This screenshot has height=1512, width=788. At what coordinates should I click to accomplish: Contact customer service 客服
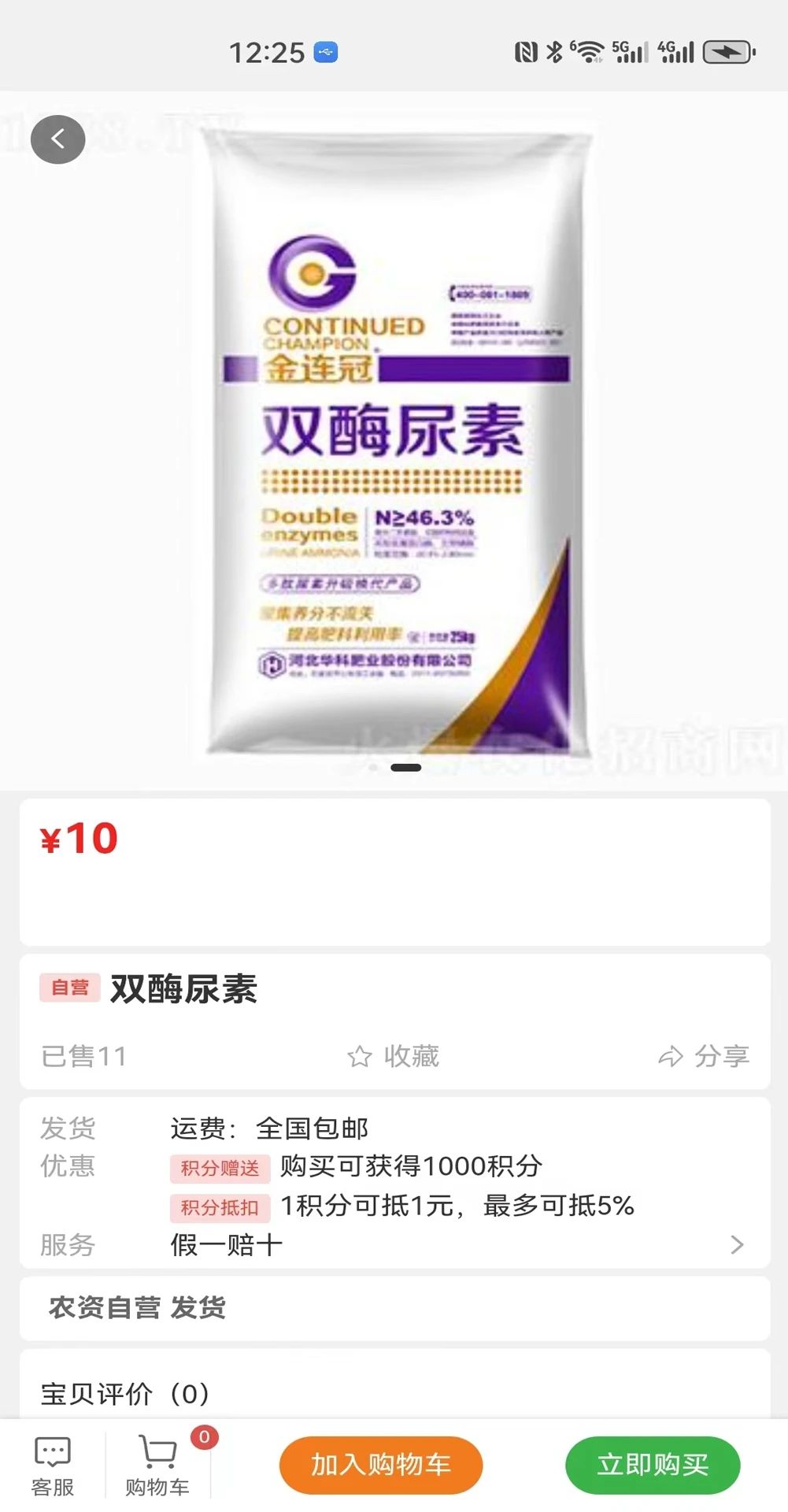(53, 1466)
